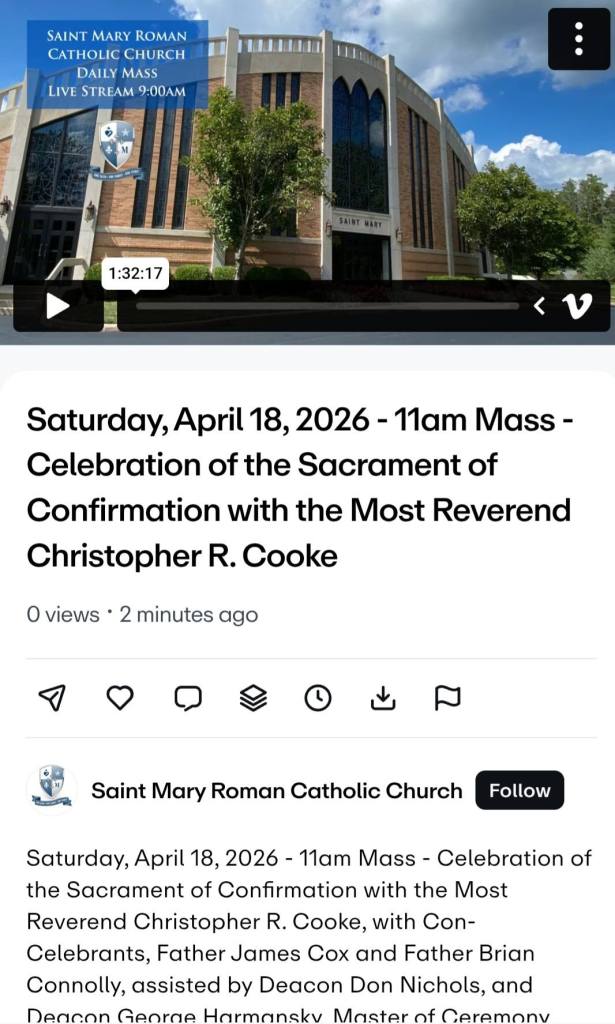Save to Watch Later with clock icon

pyautogui.click(x=318, y=697)
